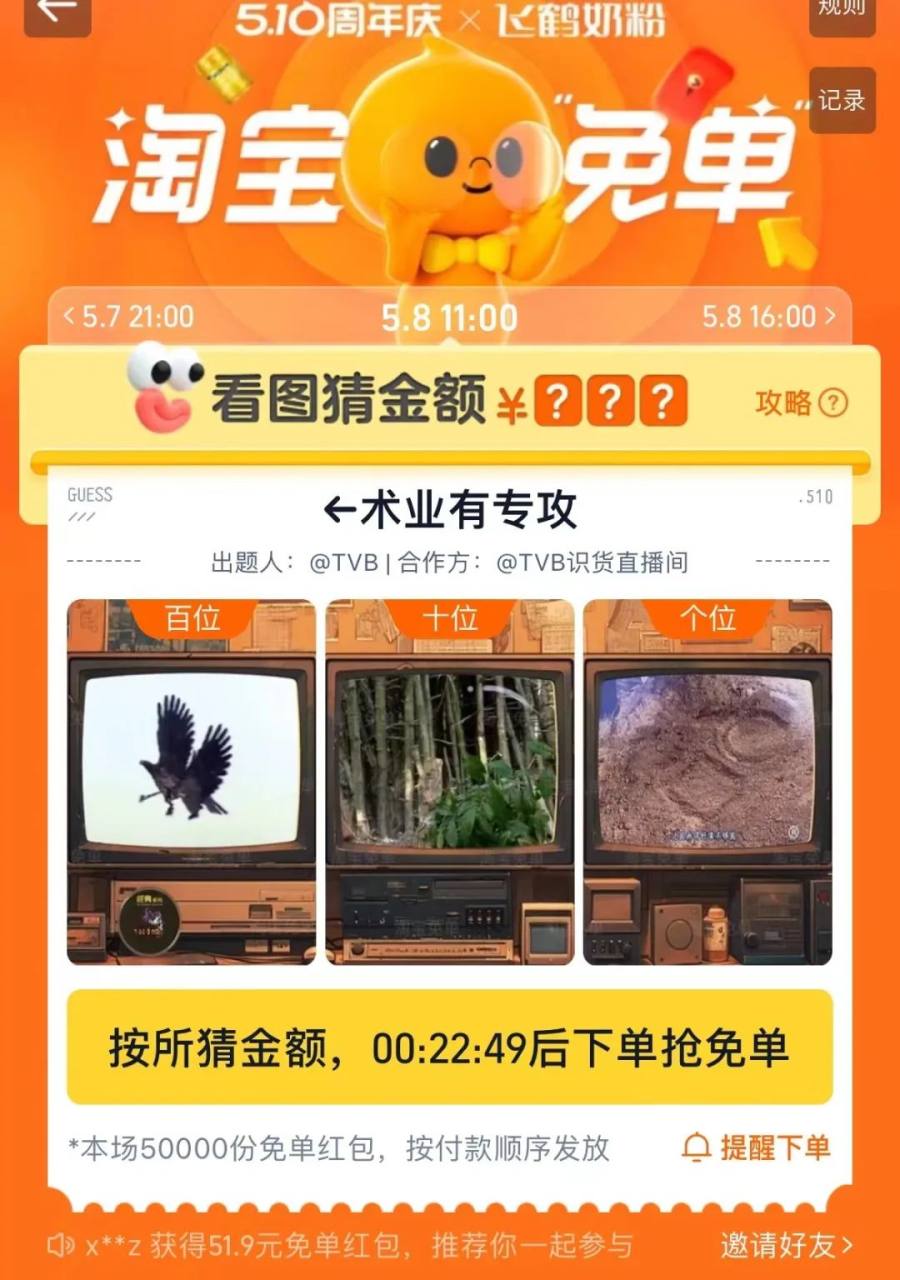The image size is (900, 1280).
Task: Switch to the 5.8 16:00 session
Action: pos(768,317)
